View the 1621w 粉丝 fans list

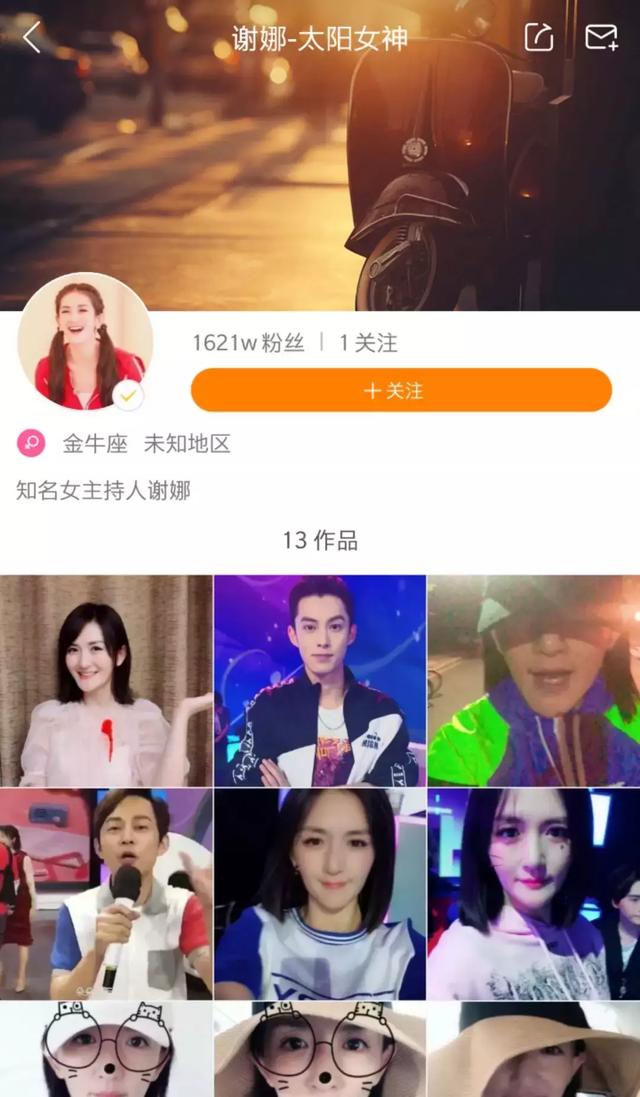248,343
